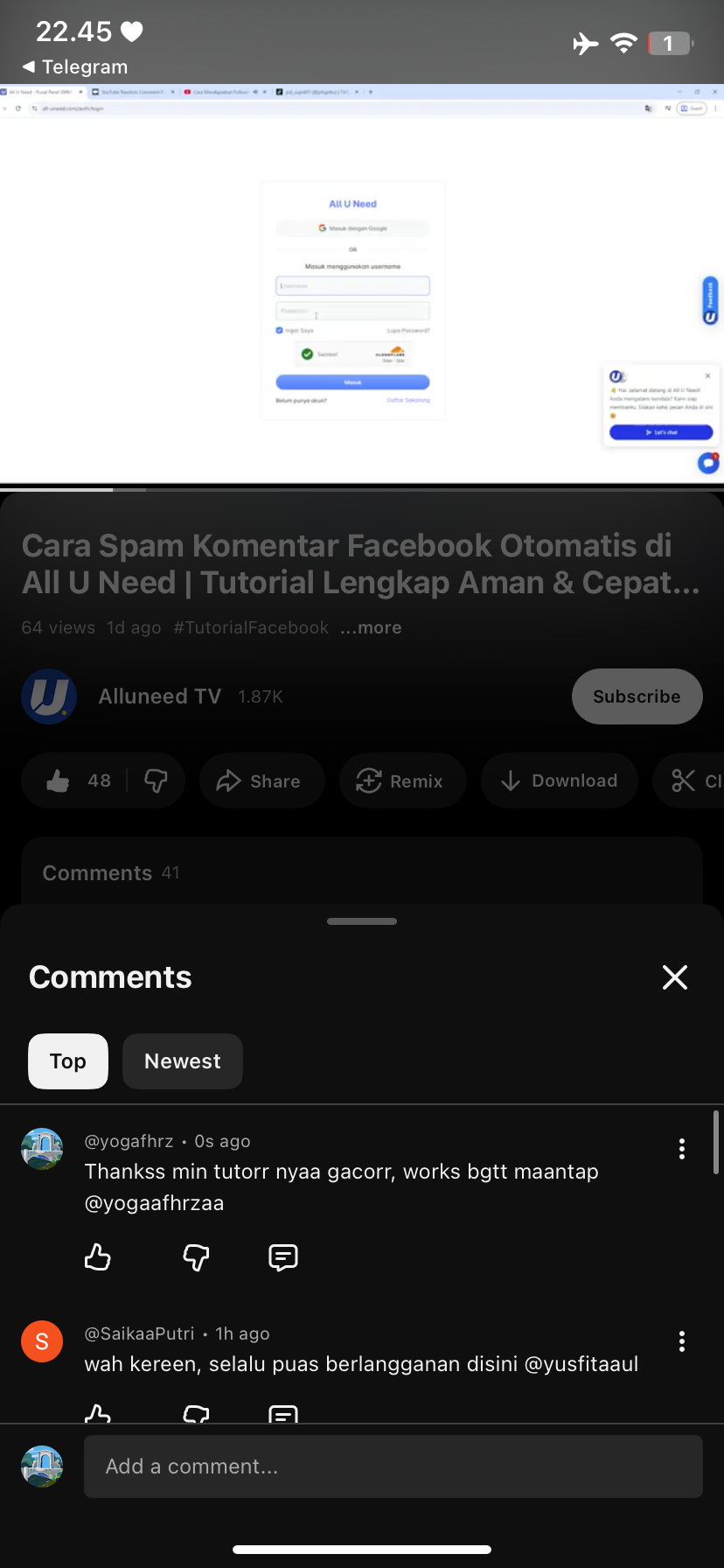Reply to @yogafhrz's comment
The height and width of the screenshot is (1568, 724).
pyautogui.click(x=283, y=1257)
